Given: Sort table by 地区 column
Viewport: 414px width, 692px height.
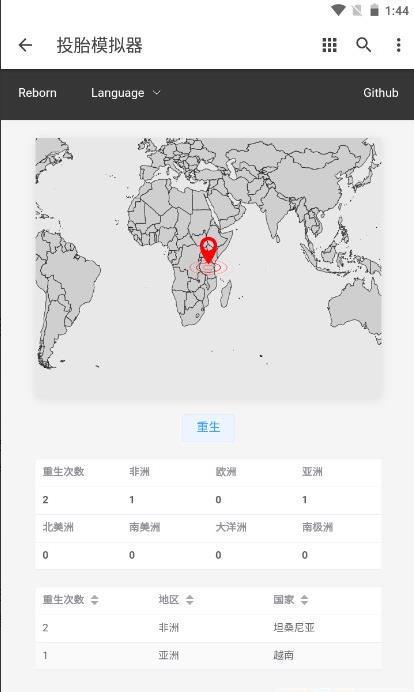Looking at the screenshot, I should [176, 599].
